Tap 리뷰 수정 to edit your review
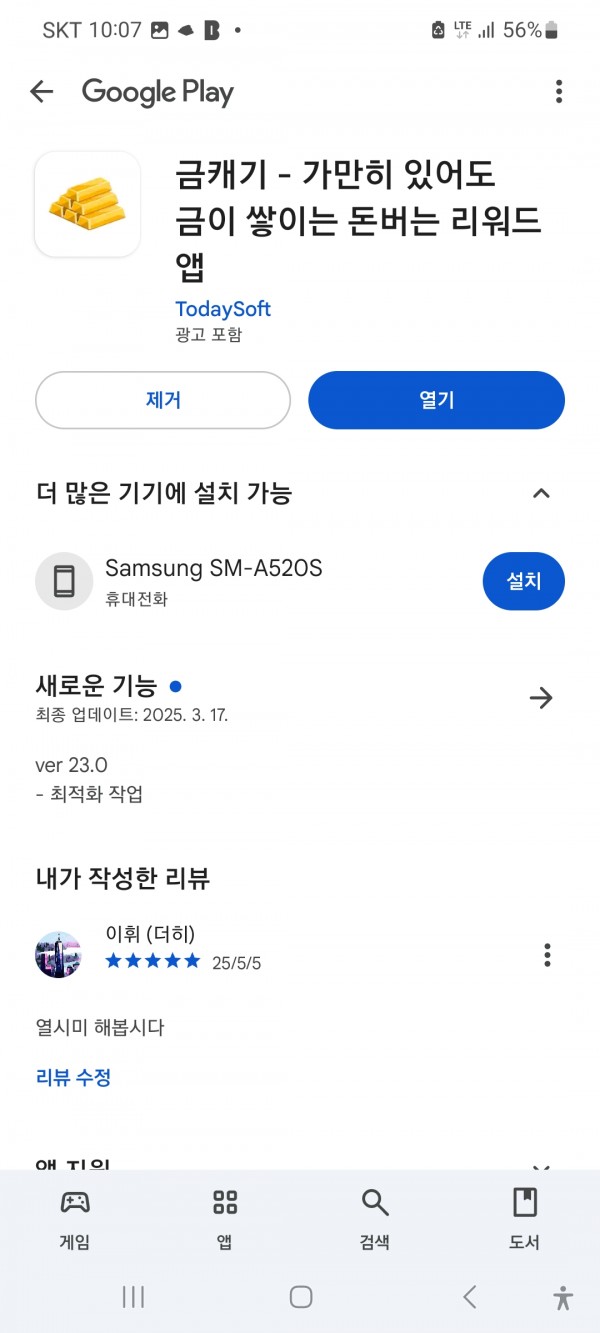 click(73, 1077)
